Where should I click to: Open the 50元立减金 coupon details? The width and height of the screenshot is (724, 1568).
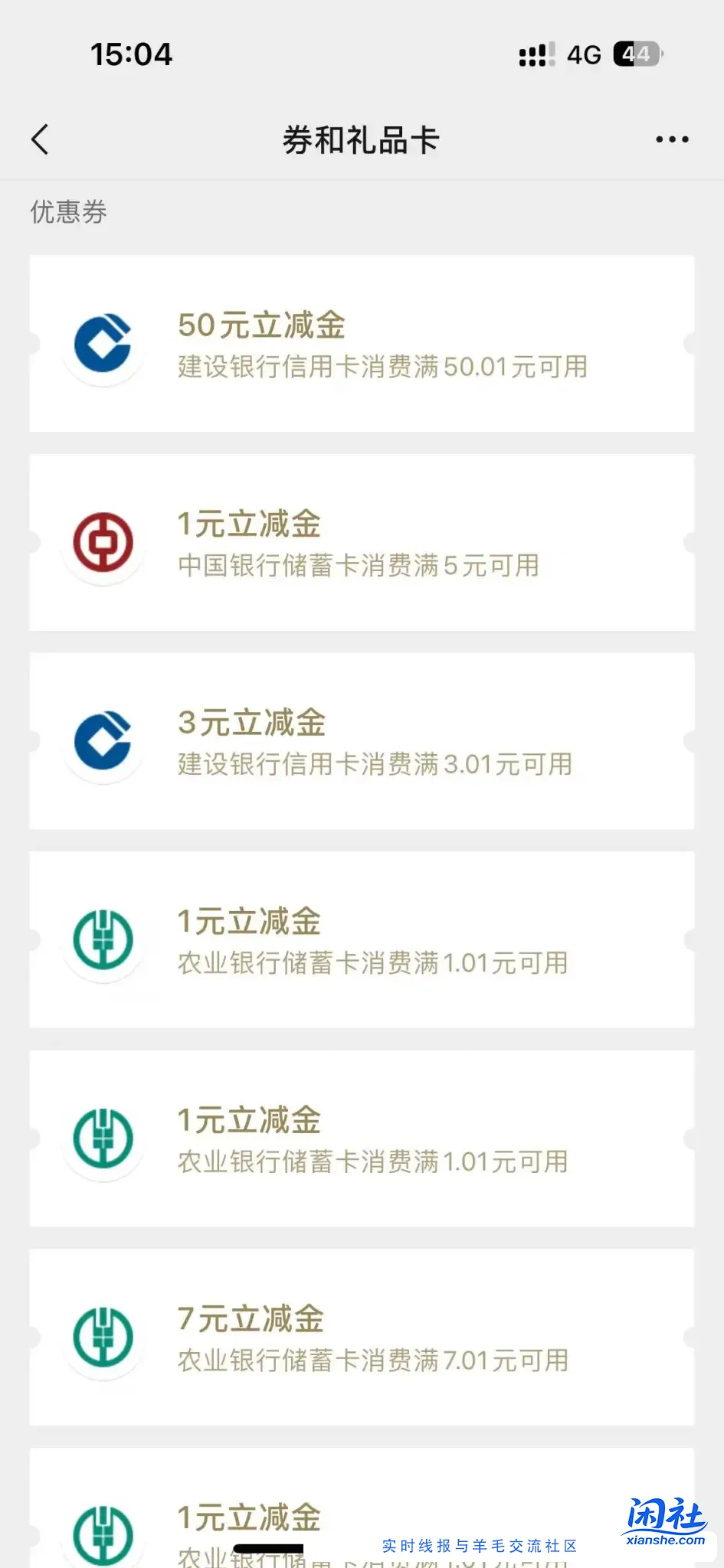point(362,345)
